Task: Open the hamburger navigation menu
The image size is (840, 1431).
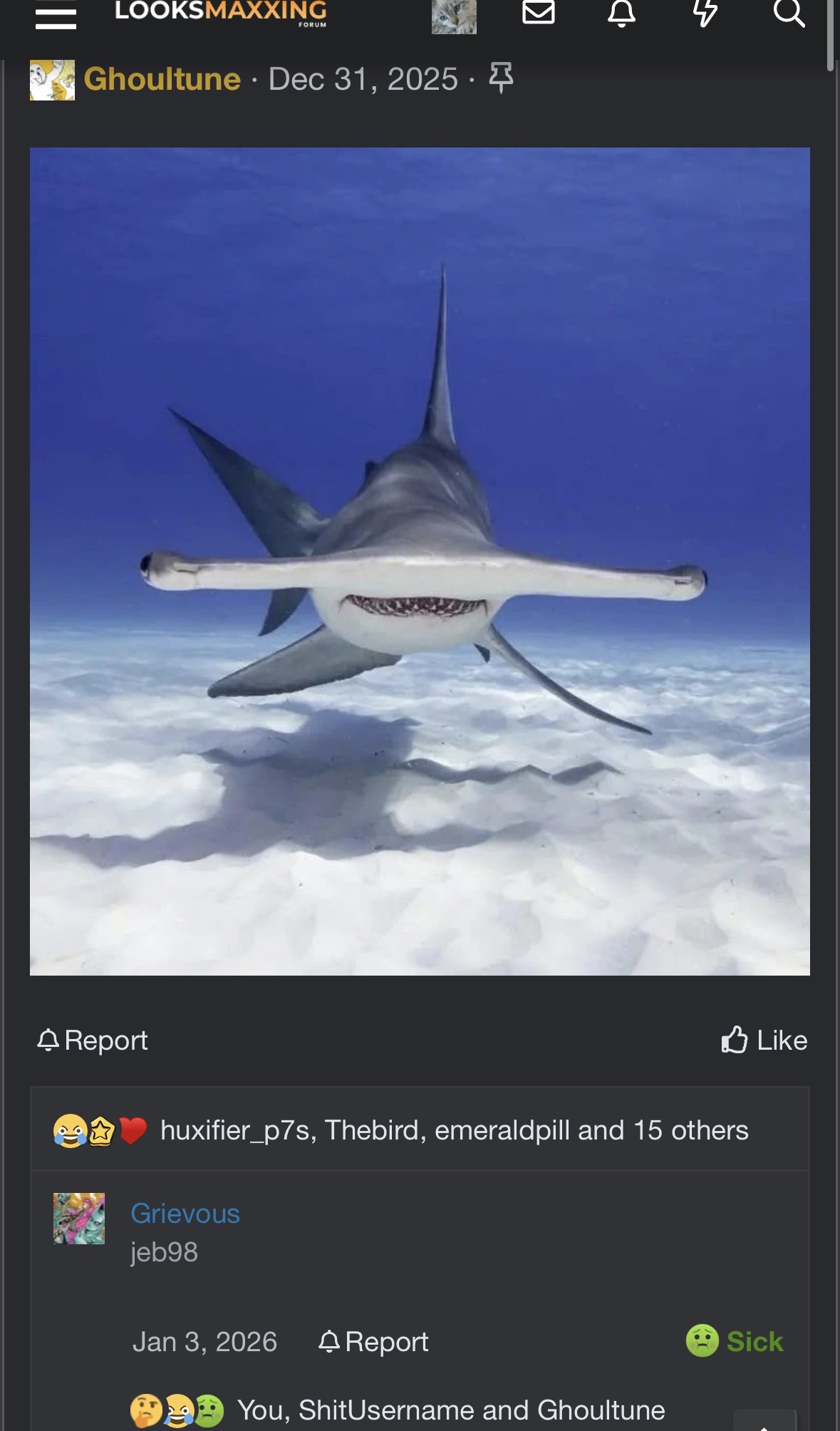Action: pos(56,16)
